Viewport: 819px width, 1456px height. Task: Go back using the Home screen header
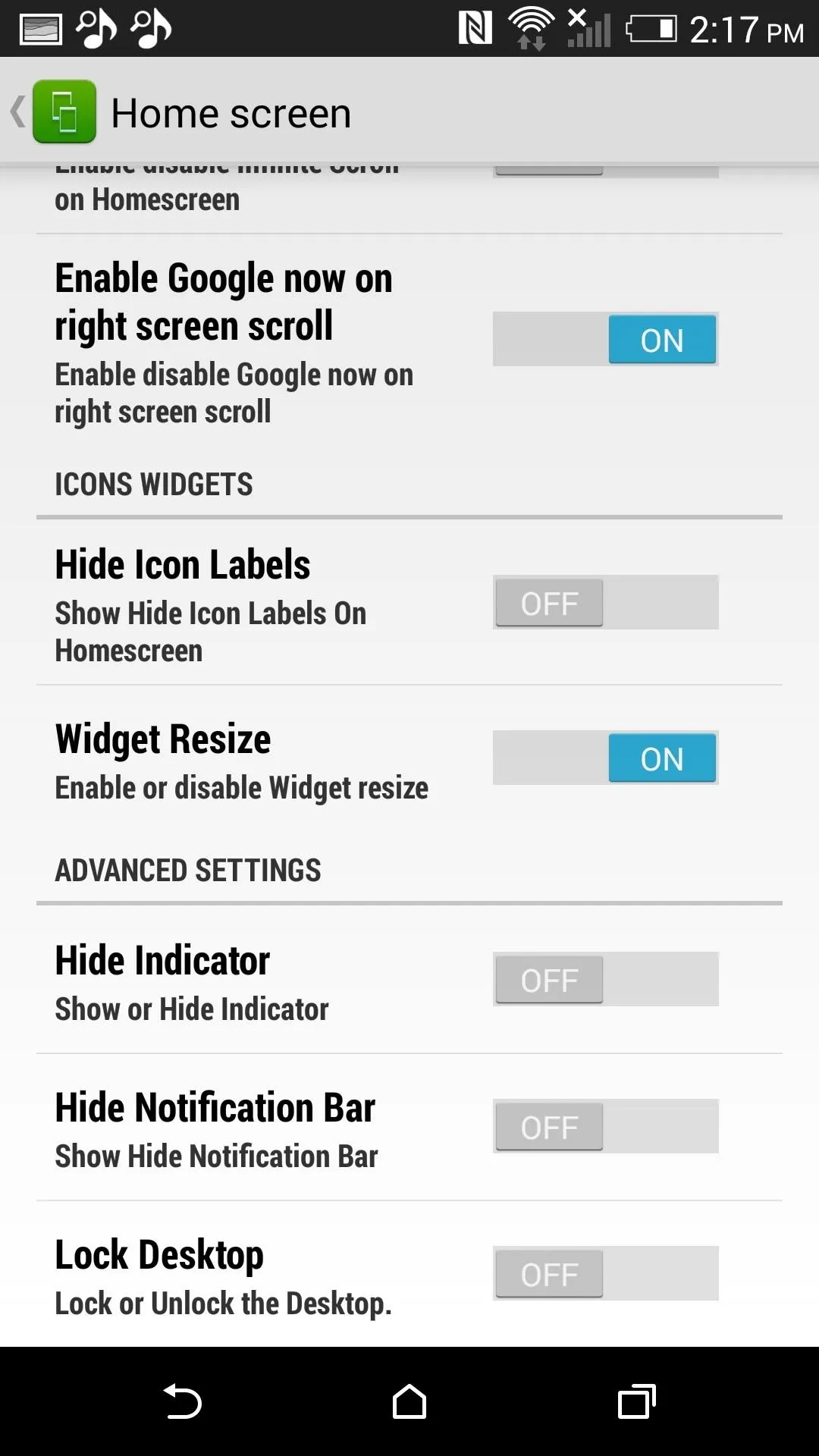click(53, 112)
